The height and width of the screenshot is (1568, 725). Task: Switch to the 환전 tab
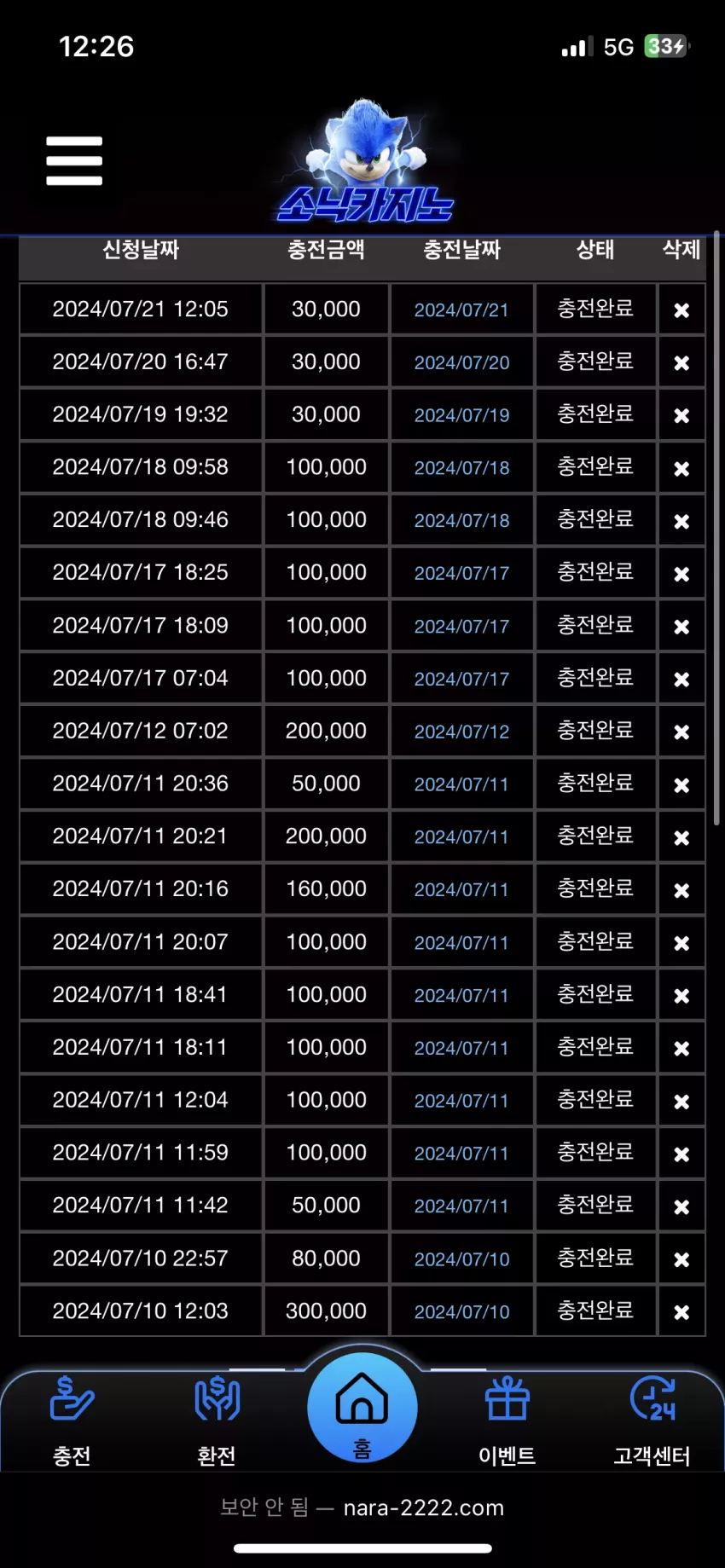(217, 1420)
